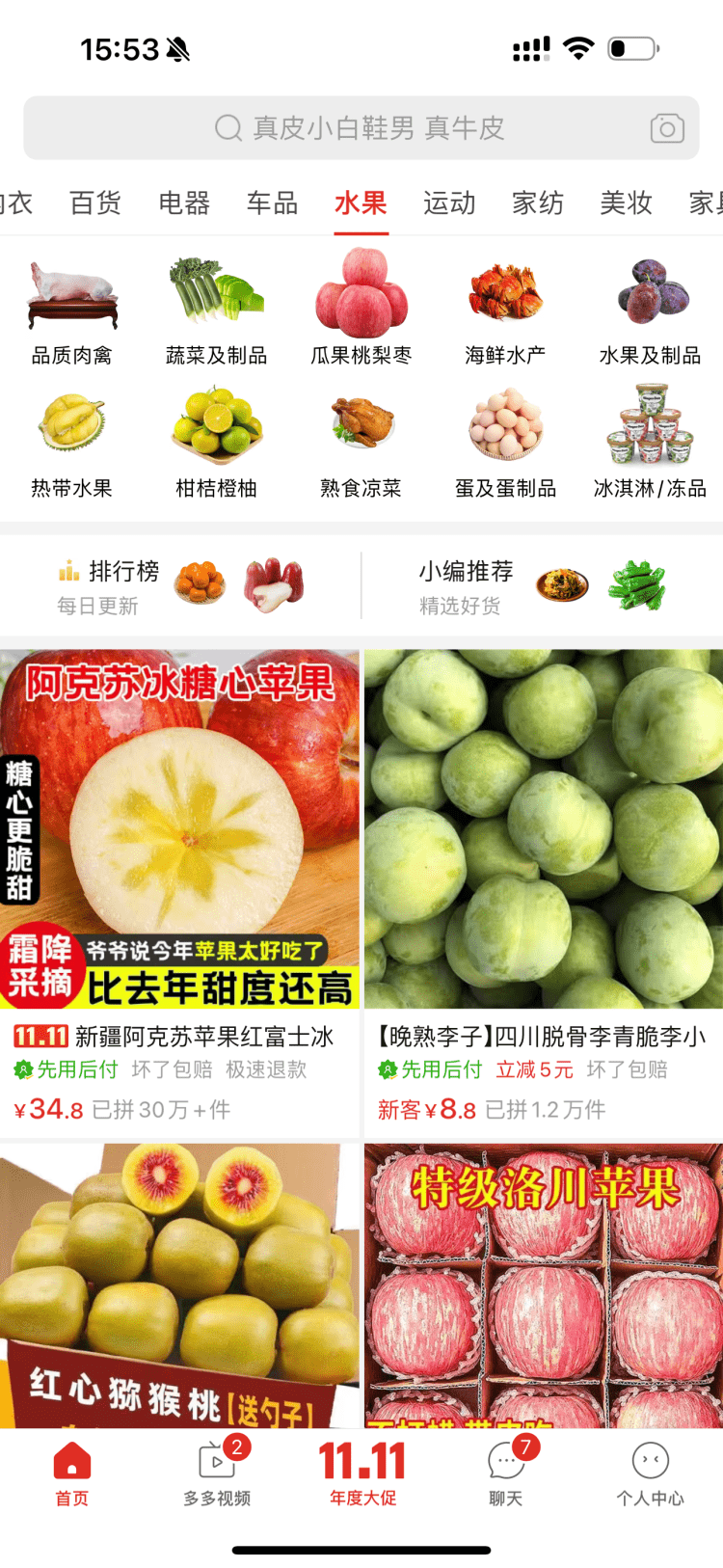
Task: Switch to the 电器 category tab
Action: click(184, 203)
